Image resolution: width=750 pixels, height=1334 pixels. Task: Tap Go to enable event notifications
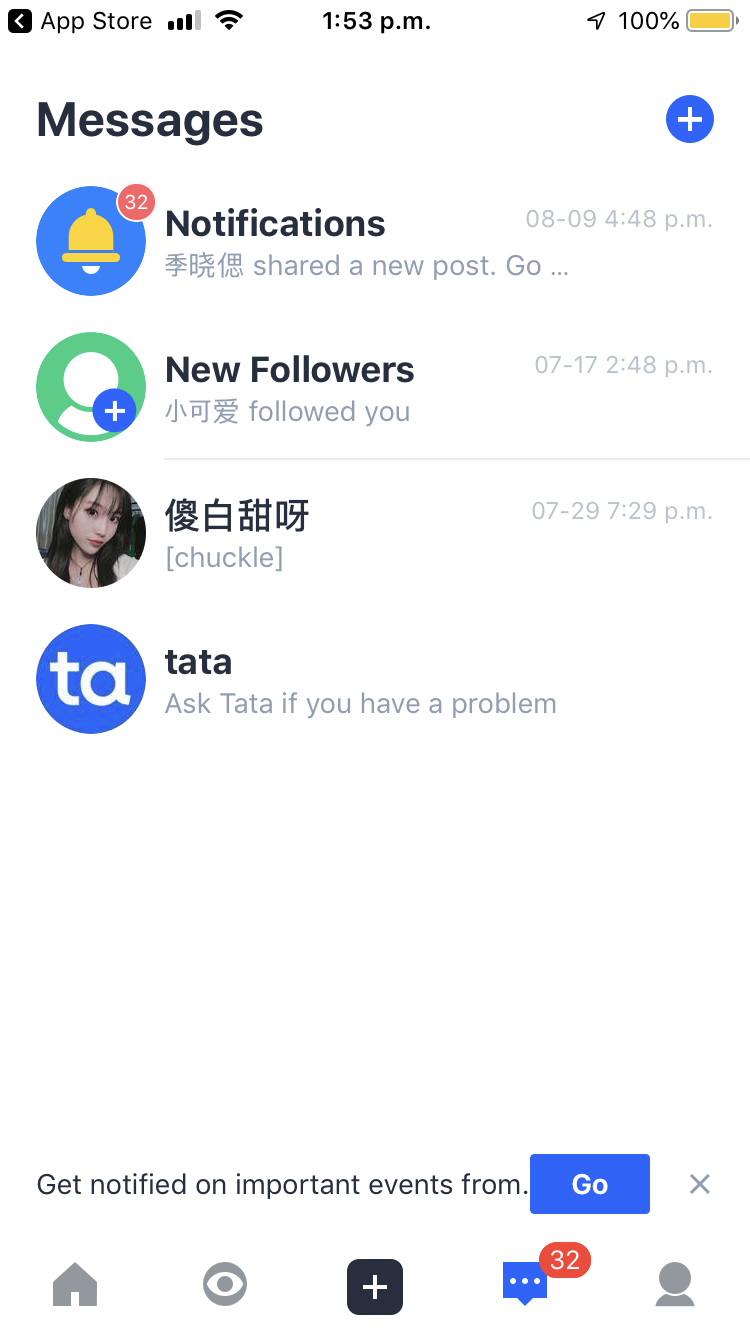589,1184
